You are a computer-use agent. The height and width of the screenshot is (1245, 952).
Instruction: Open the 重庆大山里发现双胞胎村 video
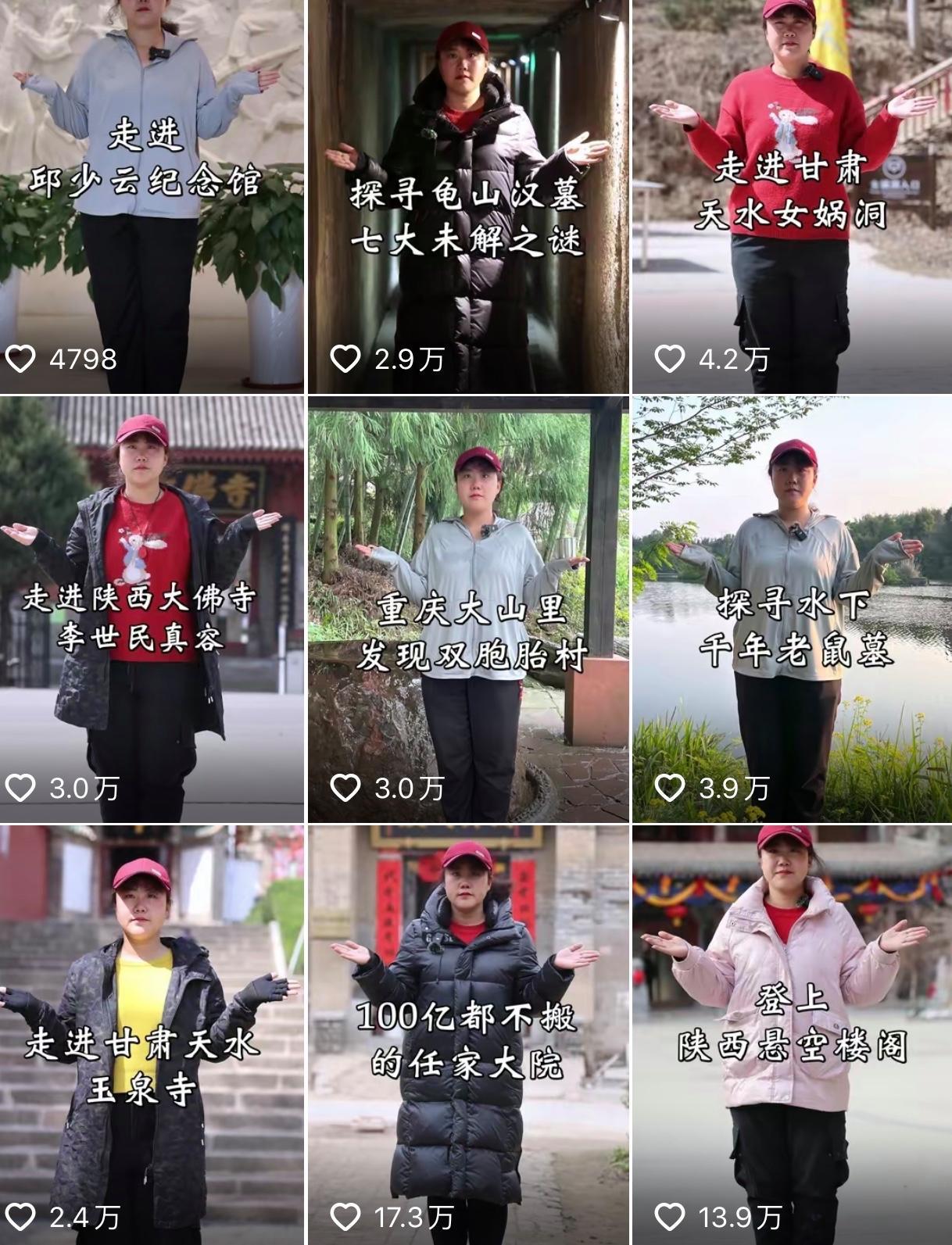tap(467, 610)
